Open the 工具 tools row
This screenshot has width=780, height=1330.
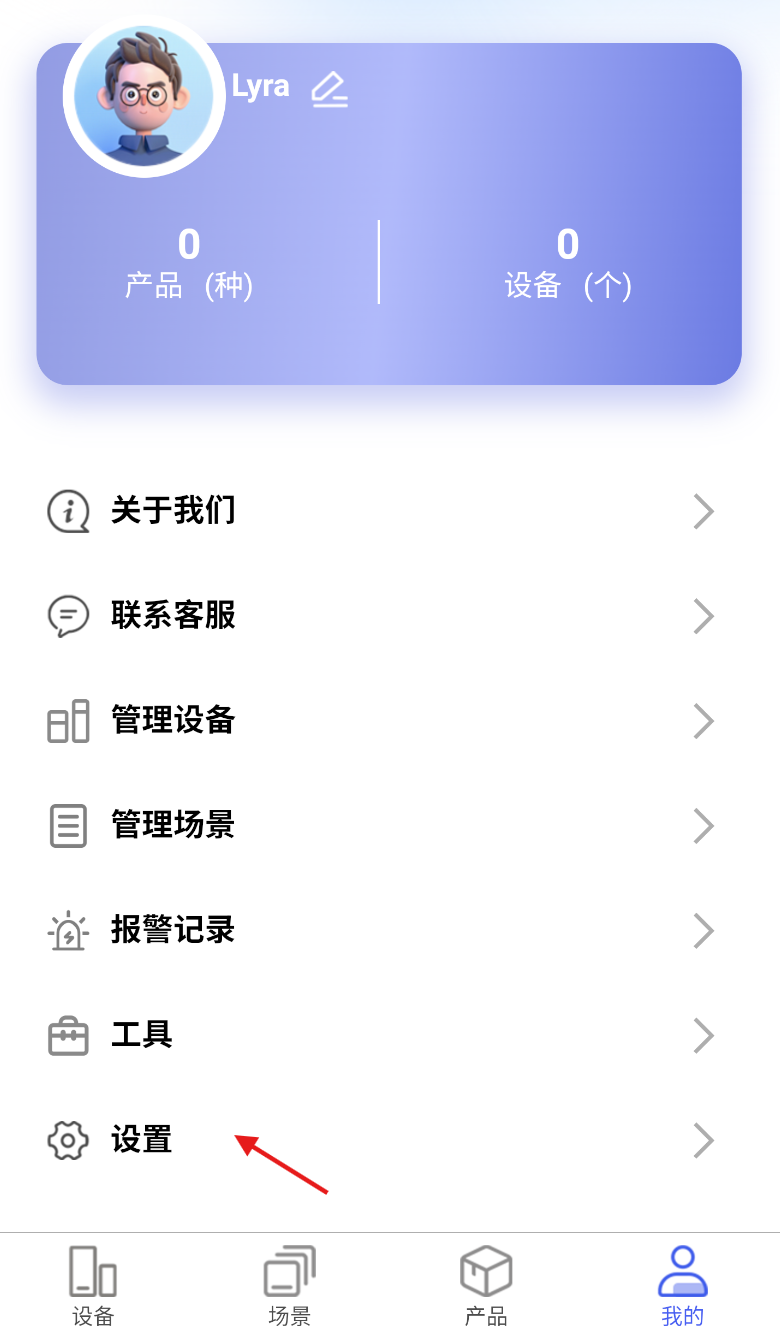[390, 1035]
